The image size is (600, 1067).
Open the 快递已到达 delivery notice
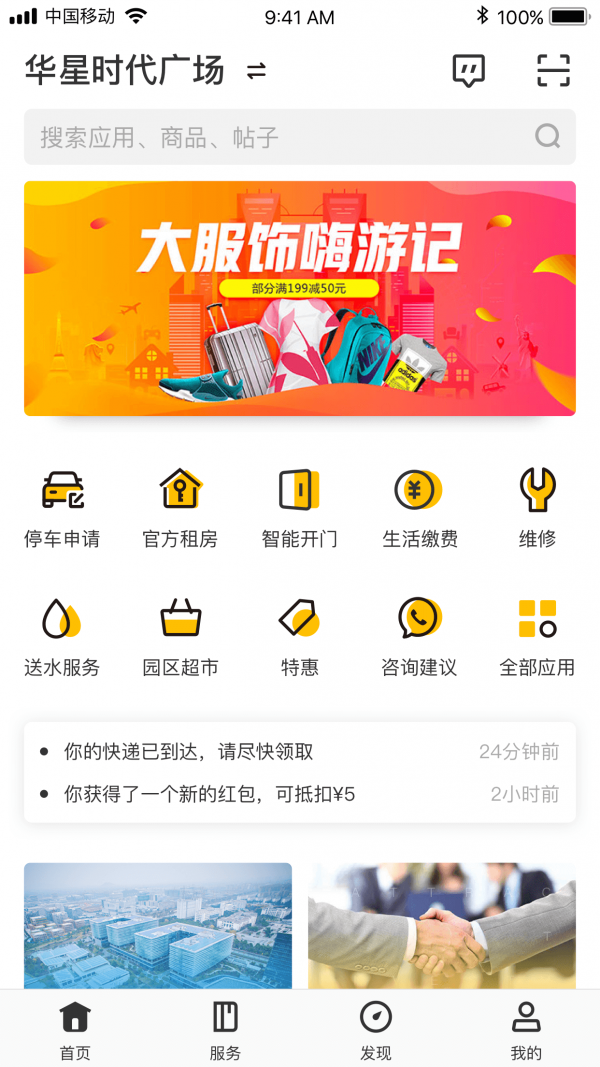(300, 752)
